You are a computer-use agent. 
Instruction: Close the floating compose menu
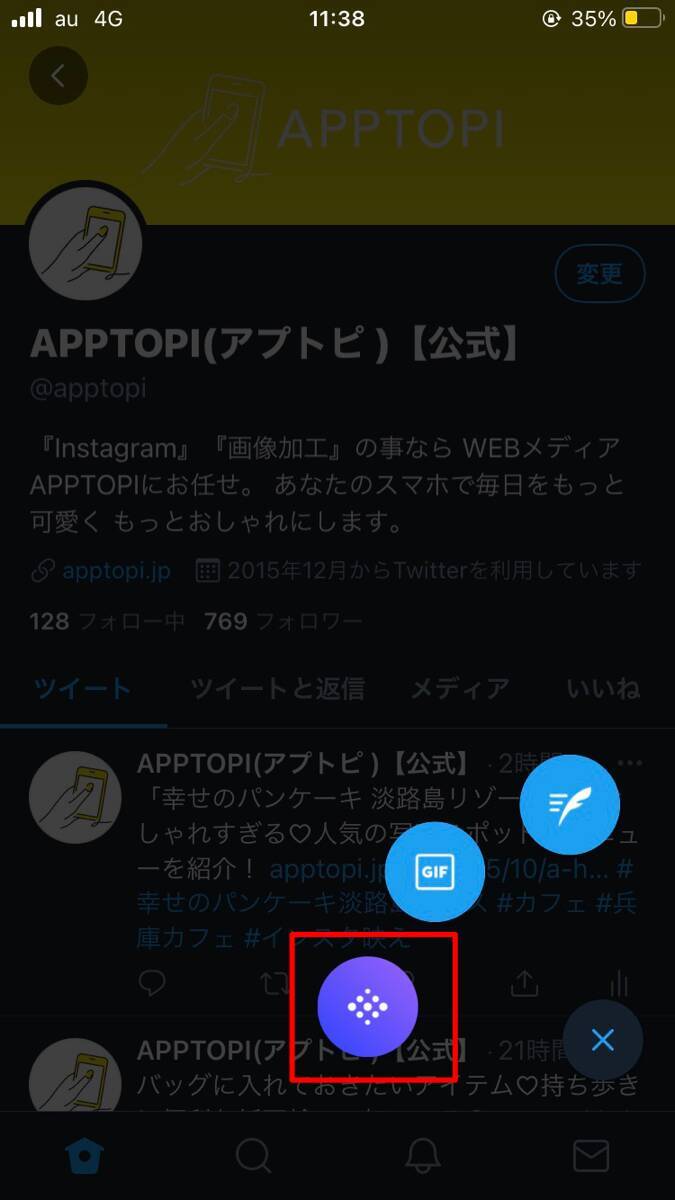pos(602,1040)
